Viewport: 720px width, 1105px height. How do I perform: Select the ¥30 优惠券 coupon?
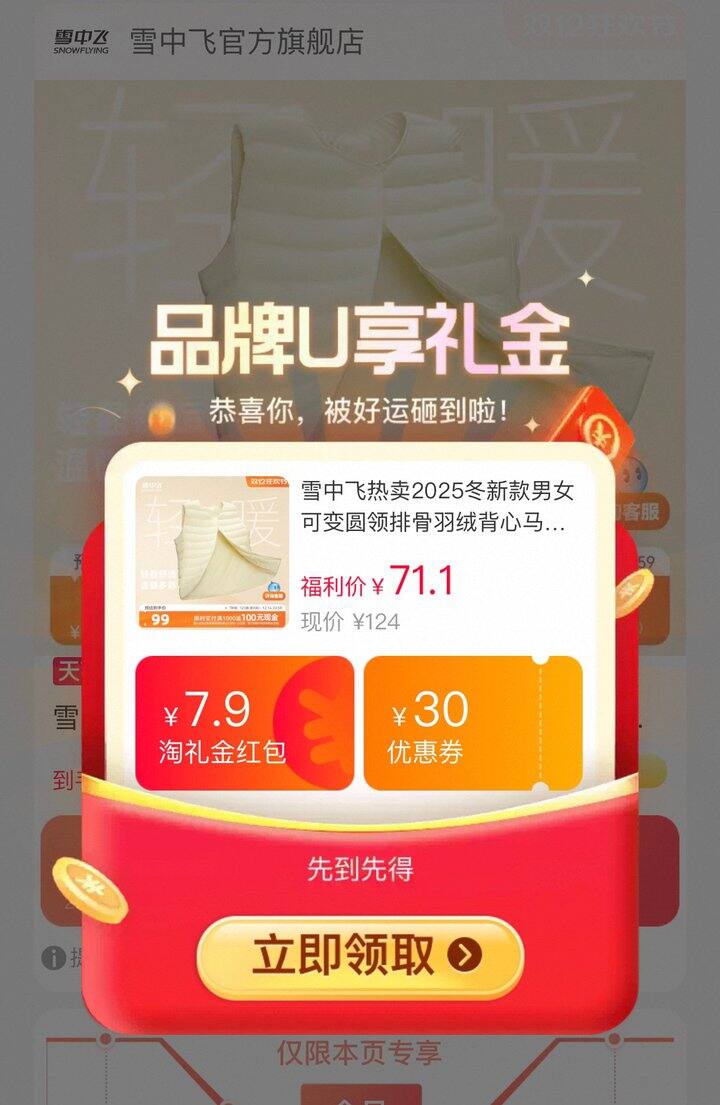(x=472, y=723)
